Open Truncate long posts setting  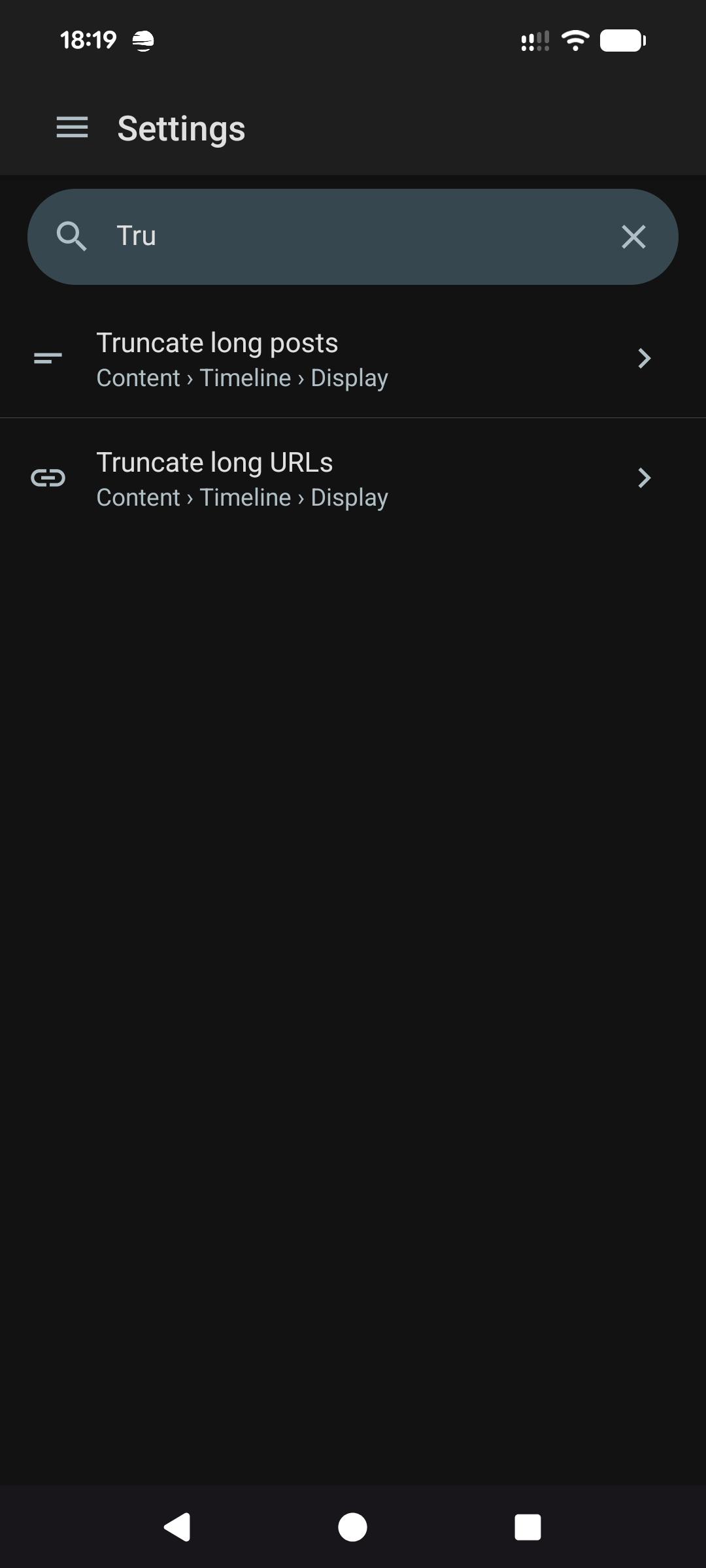(x=353, y=359)
